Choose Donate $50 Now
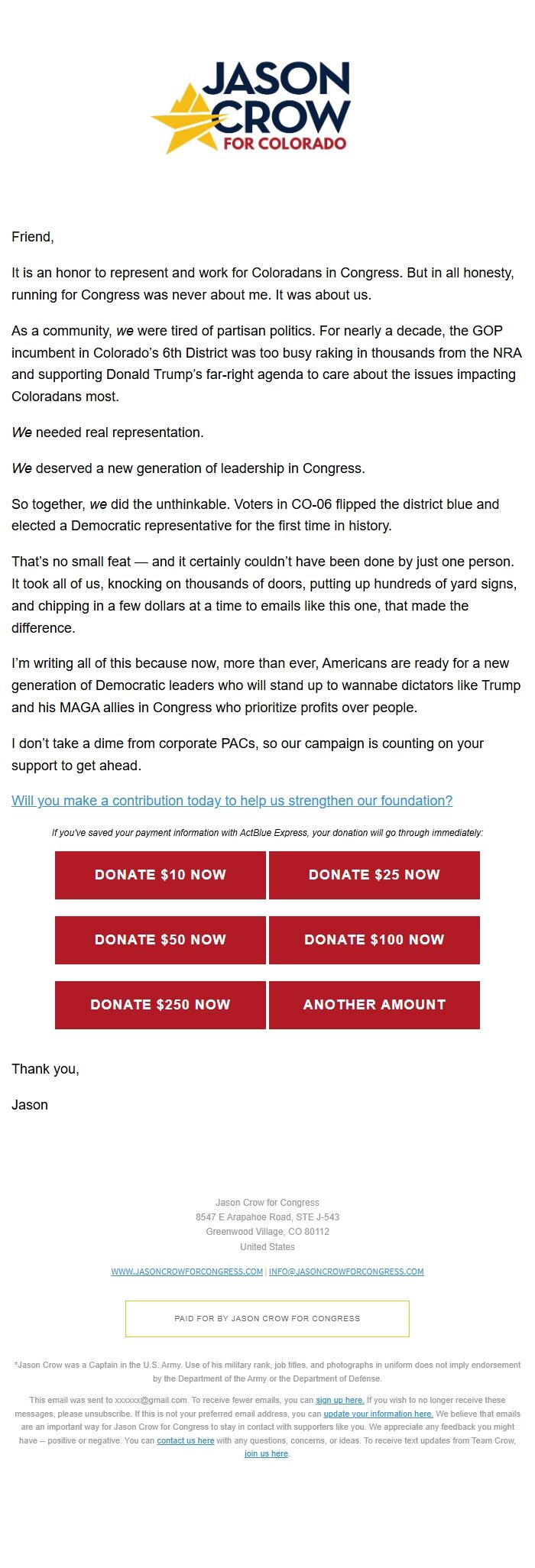Screen dimensions: 535x1568 click(160, 940)
